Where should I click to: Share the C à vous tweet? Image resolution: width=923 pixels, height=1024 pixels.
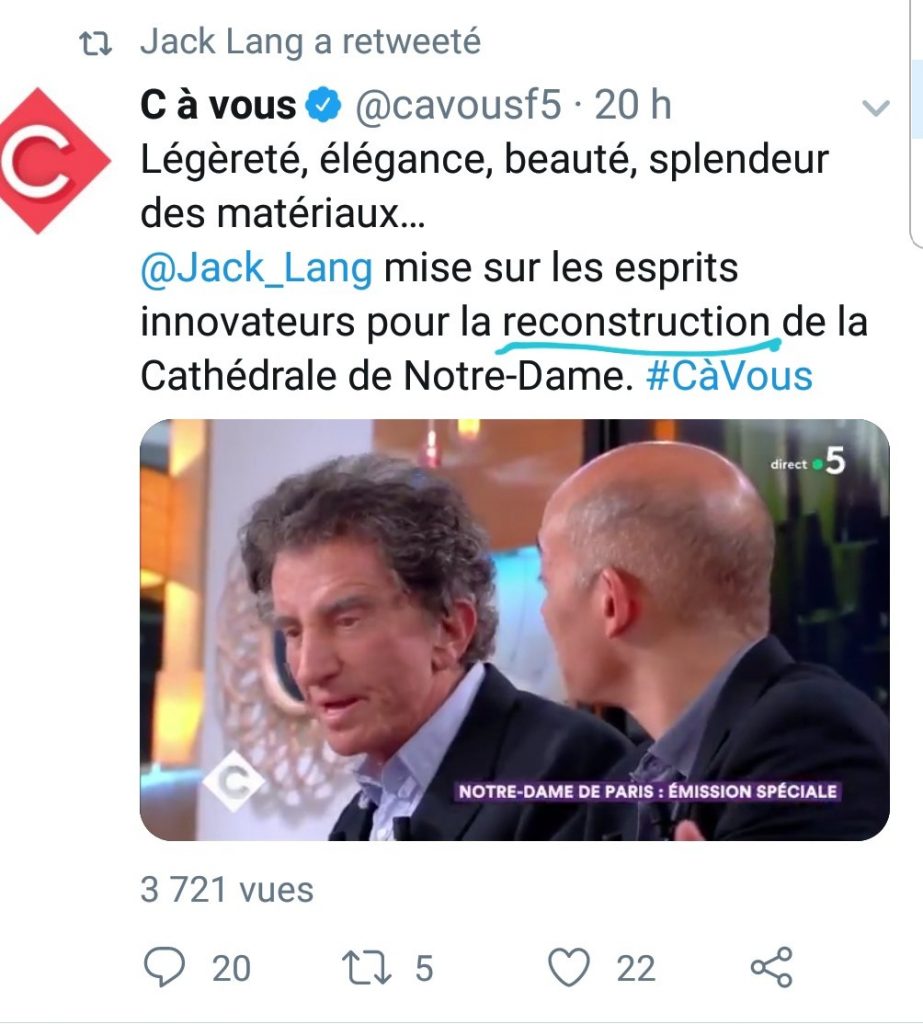771,967
